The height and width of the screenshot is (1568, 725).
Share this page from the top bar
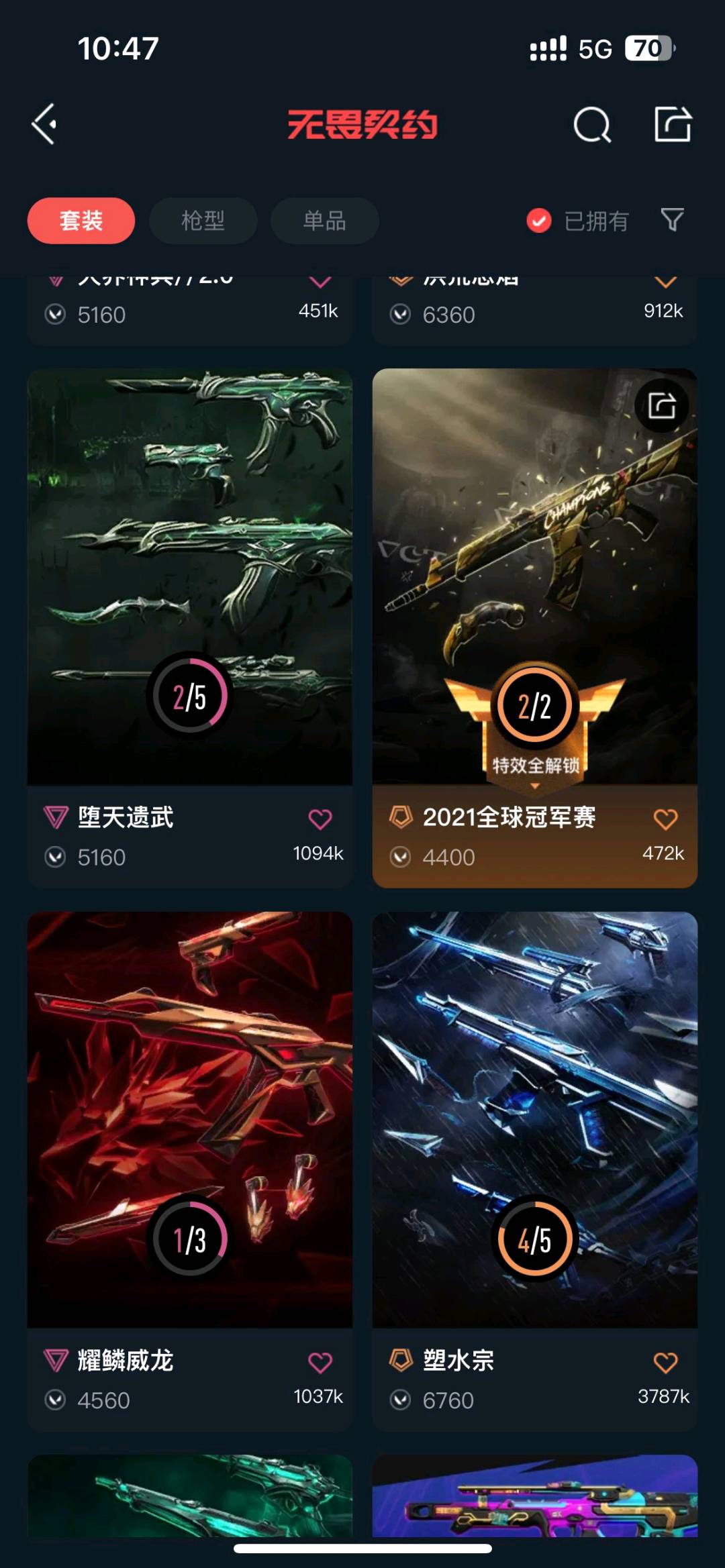tap(673, 124)
